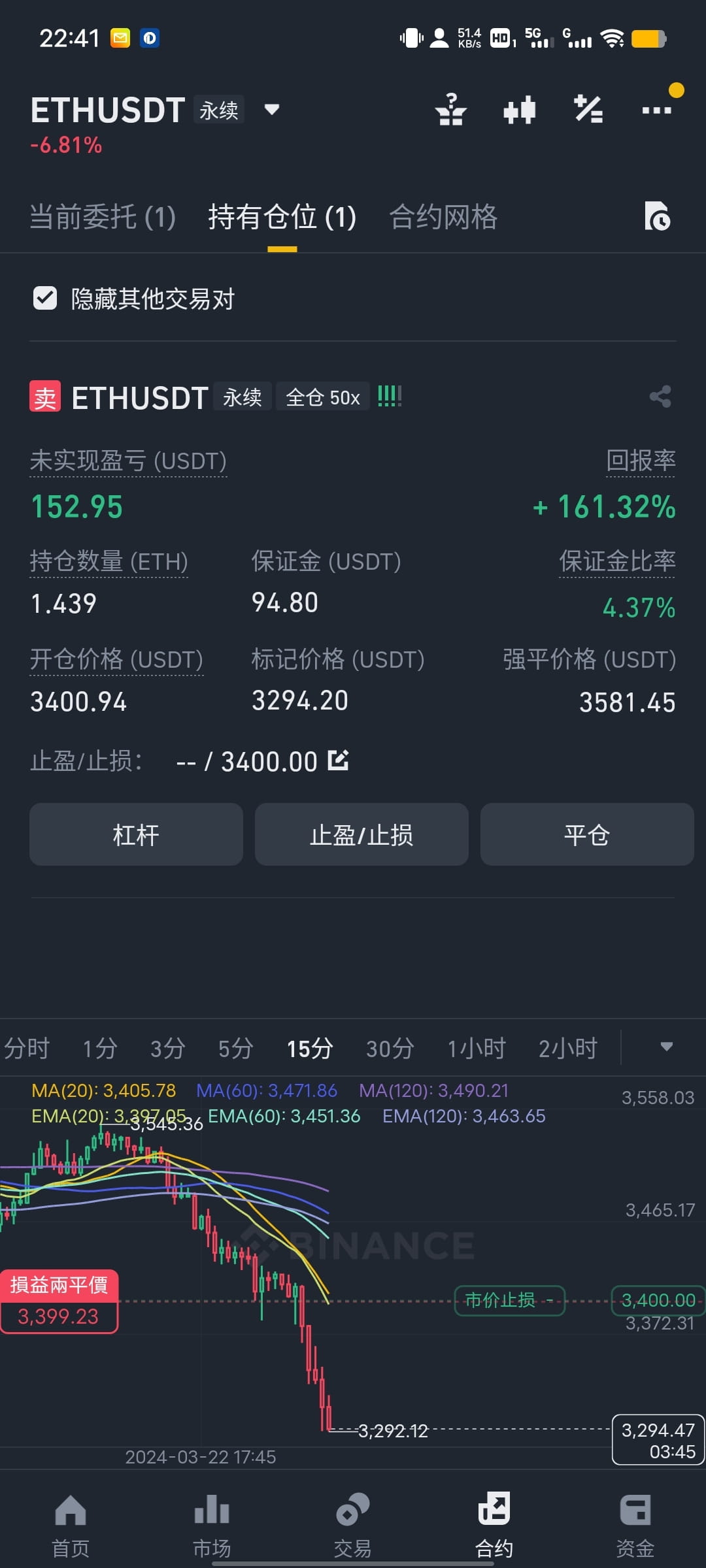
Task: Tap the 杠杆 leverage button
Action: tap(136, 834)
